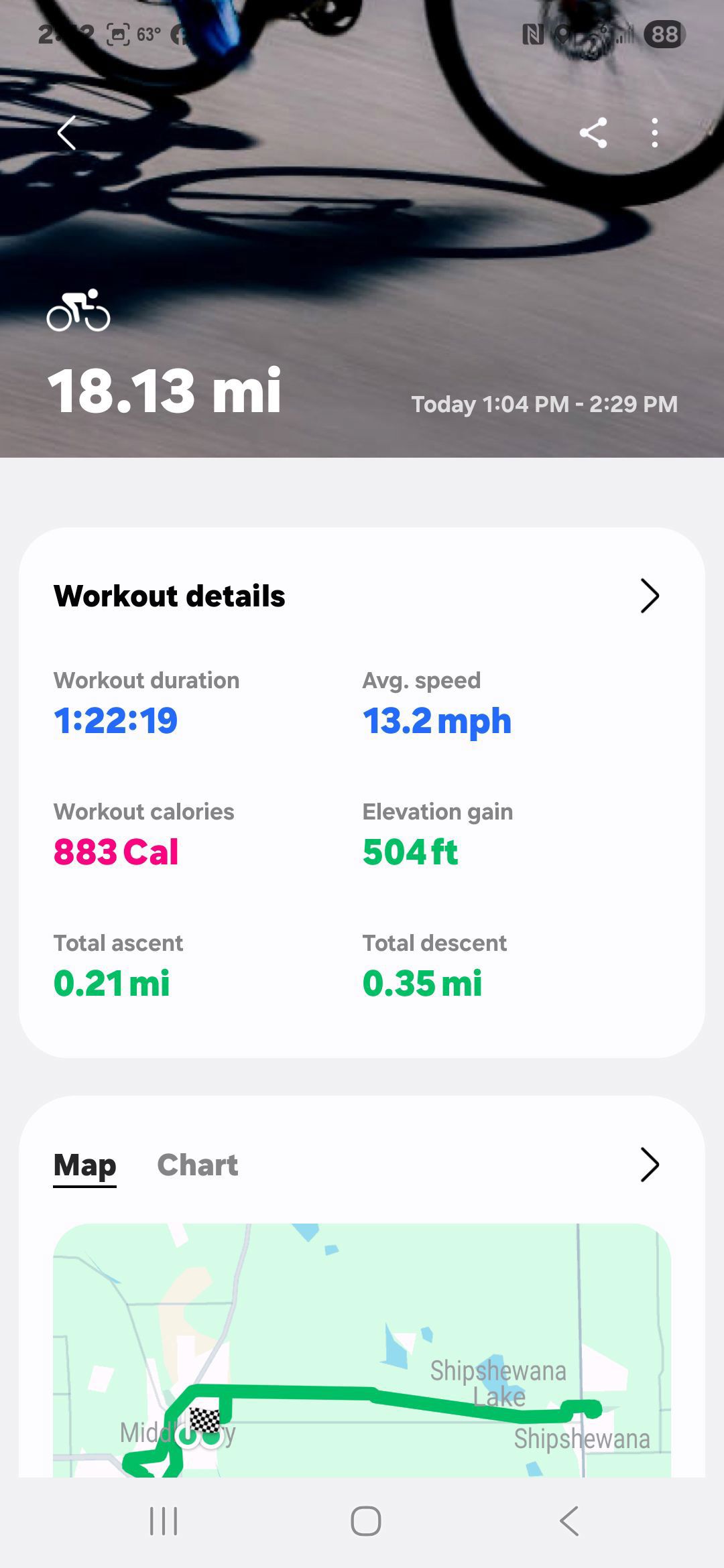This screenshot has width=724, height=1568.
Task: Switch to the Chart tab
Action: 198,1165
